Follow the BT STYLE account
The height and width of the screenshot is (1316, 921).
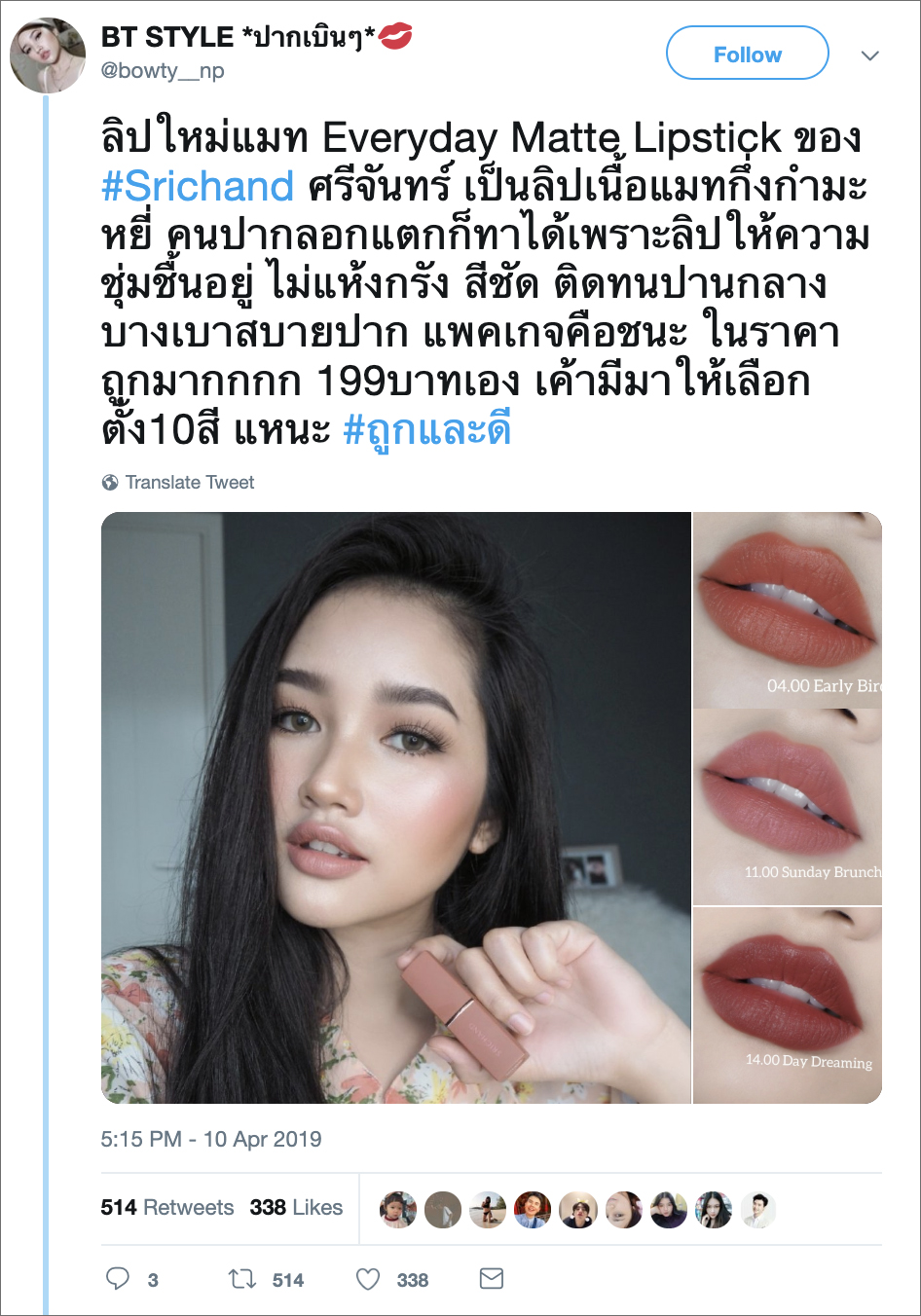click(x=747, y=55)
